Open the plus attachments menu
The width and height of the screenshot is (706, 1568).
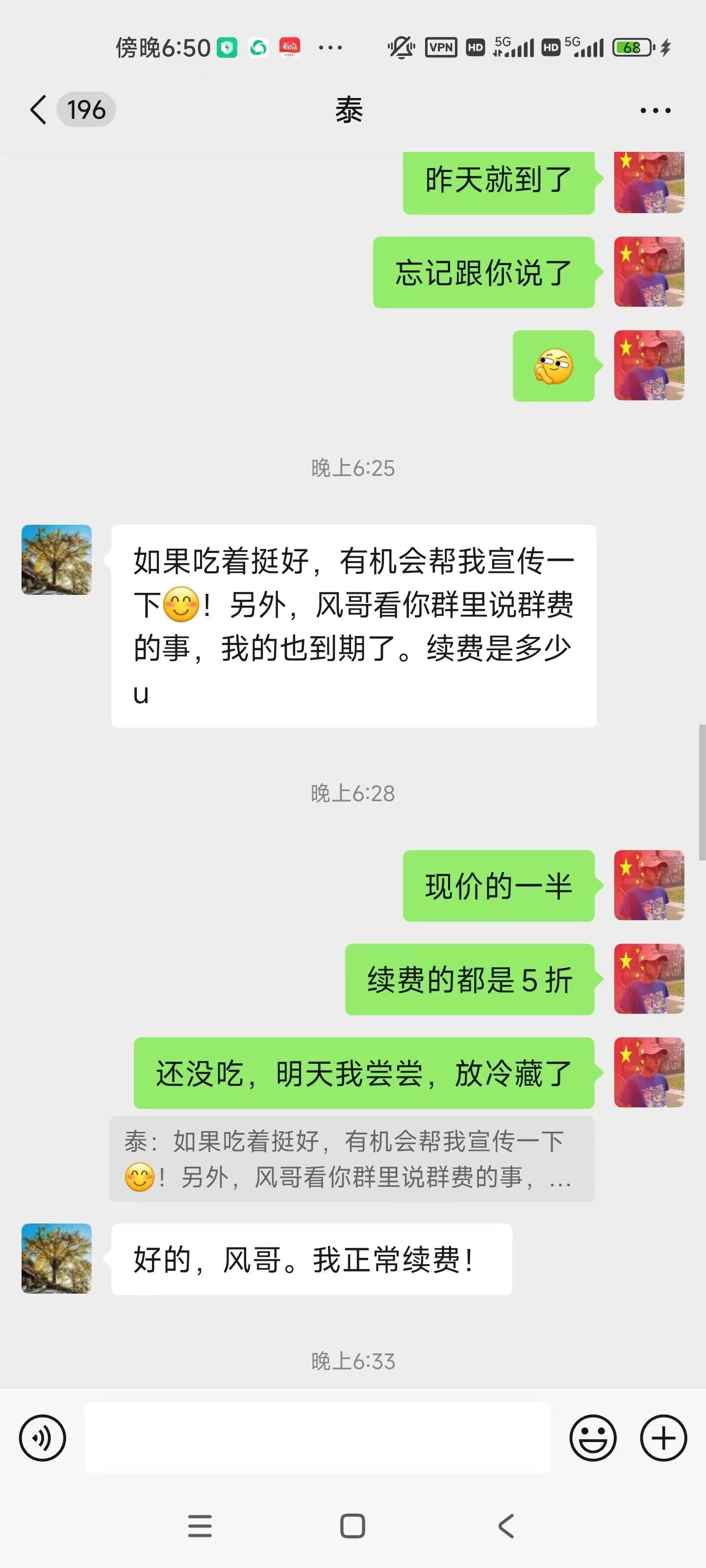click(663, 1438)
